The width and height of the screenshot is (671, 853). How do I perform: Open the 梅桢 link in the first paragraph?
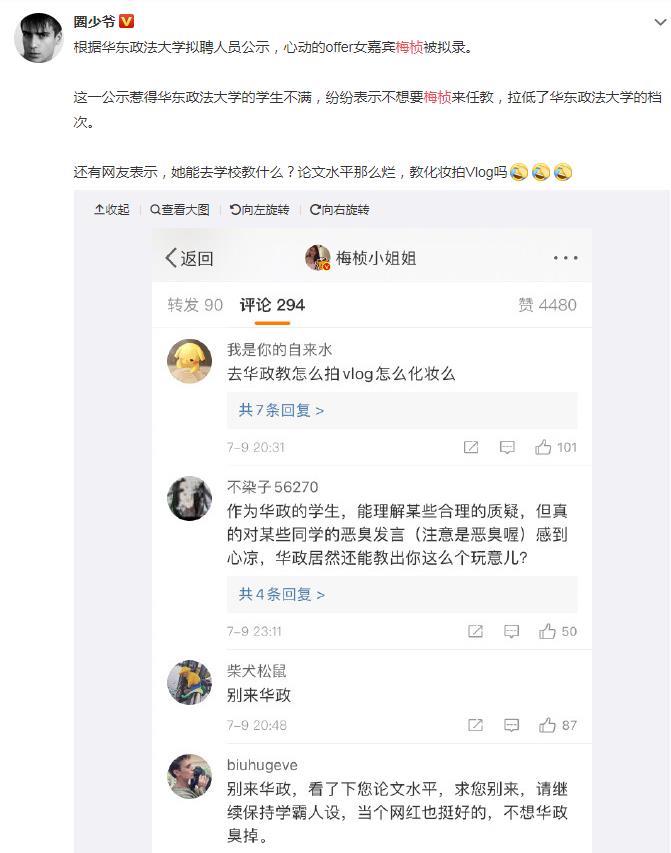pyautogui.click(x=409, y=47)
